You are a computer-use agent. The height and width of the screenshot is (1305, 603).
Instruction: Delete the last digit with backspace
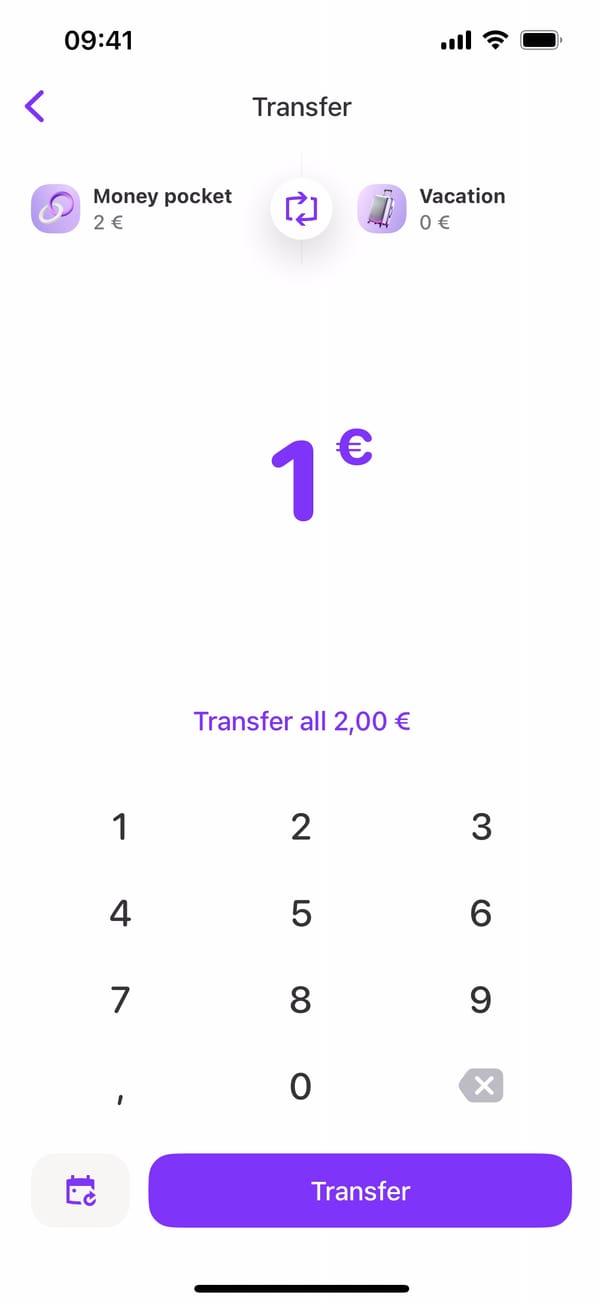tap(481, 1085)
